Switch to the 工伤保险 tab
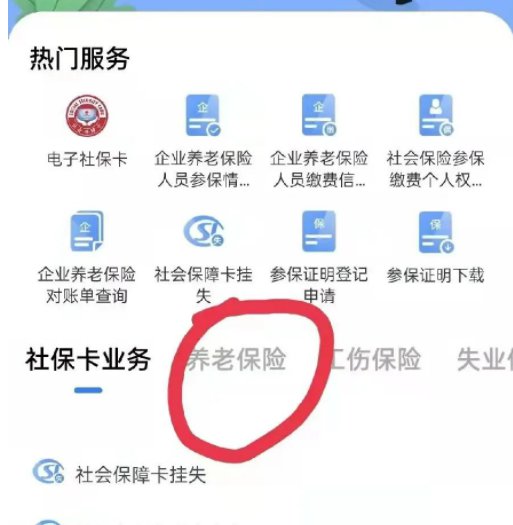Screen dimensions: 513x525 click(374, 360)
